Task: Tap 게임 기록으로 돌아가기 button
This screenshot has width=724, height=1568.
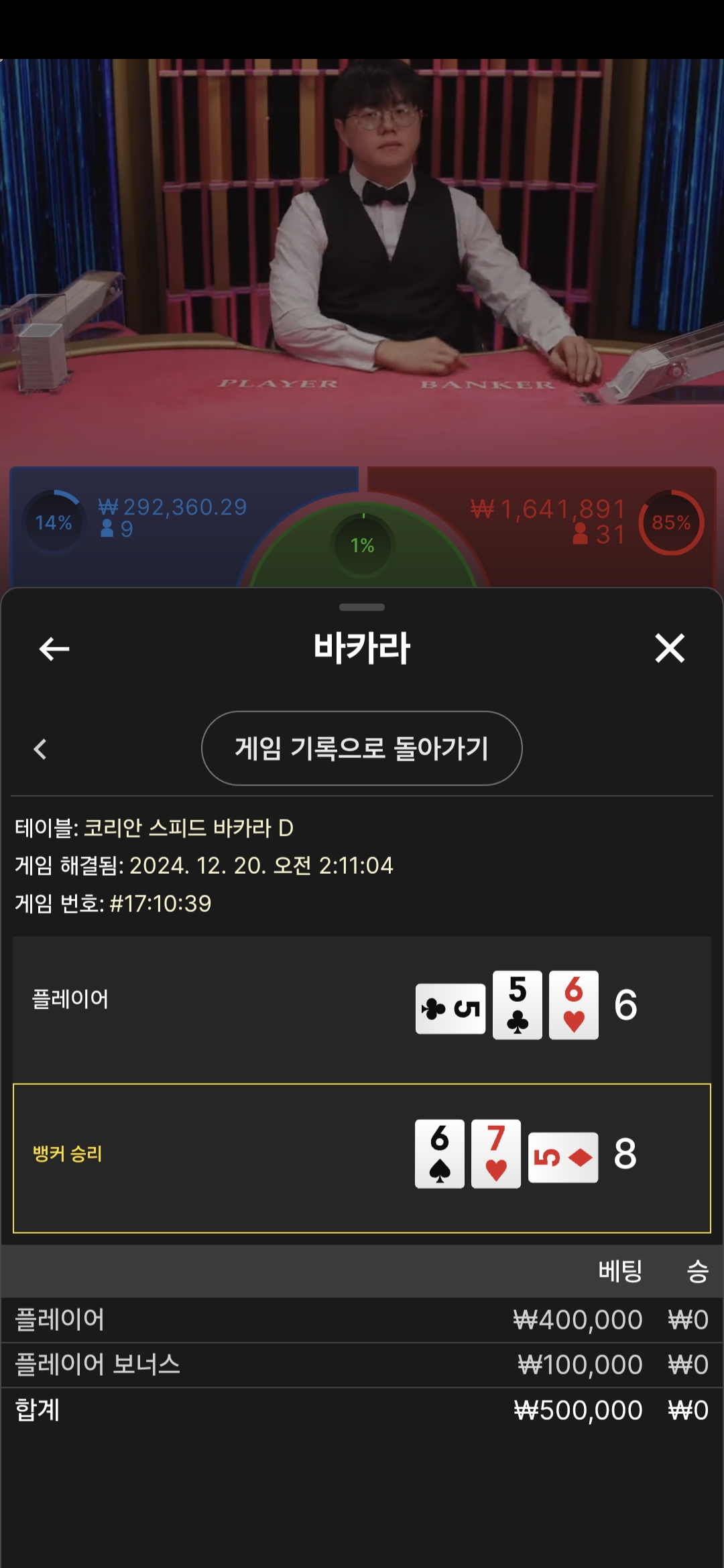Action: (362, 748)
